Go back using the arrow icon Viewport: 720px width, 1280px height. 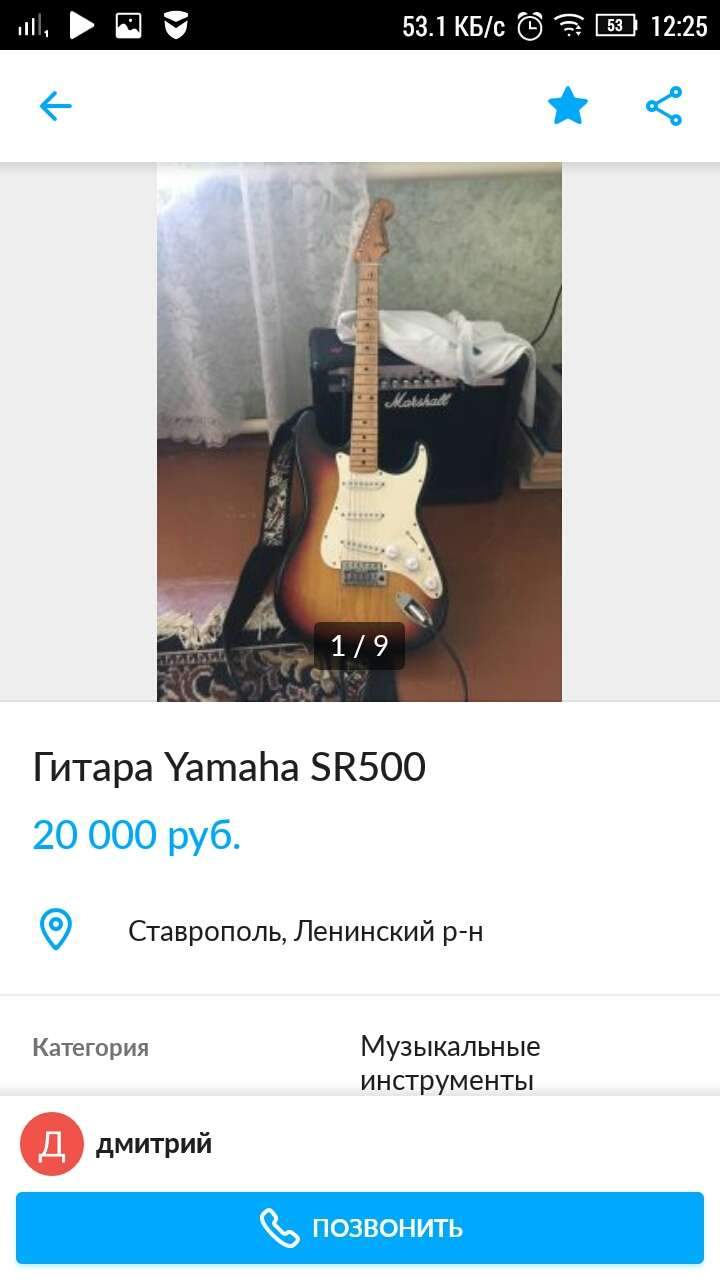pos(56,106)
